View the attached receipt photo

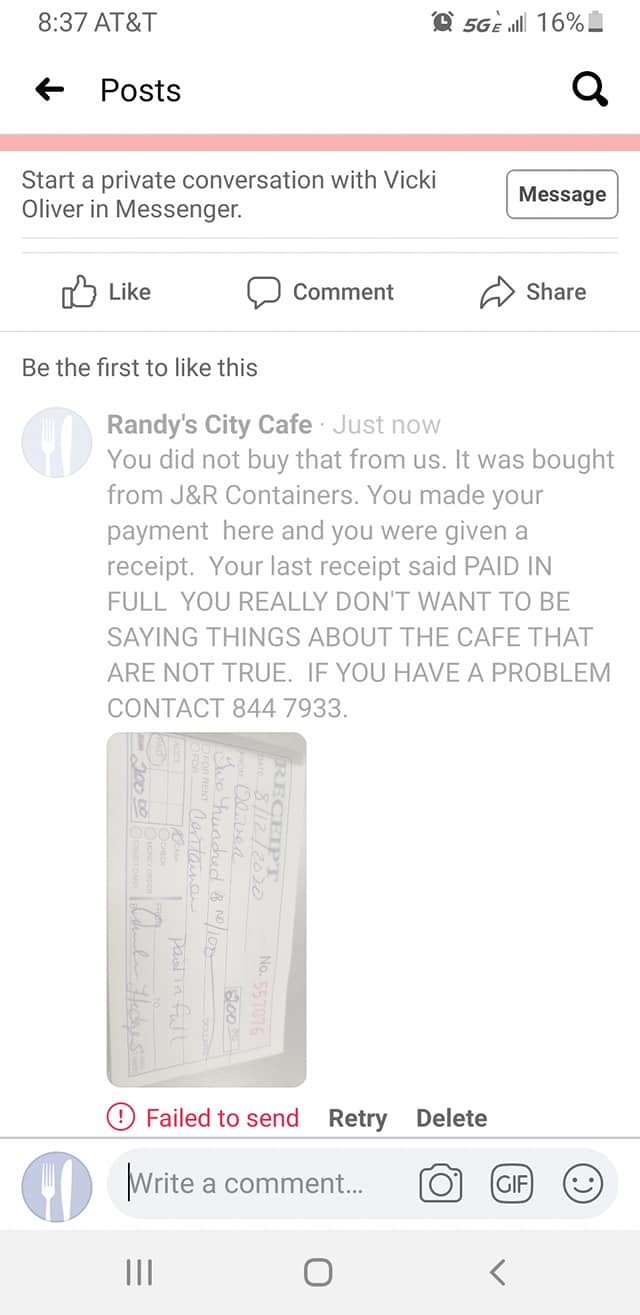[x=207, y=909]
